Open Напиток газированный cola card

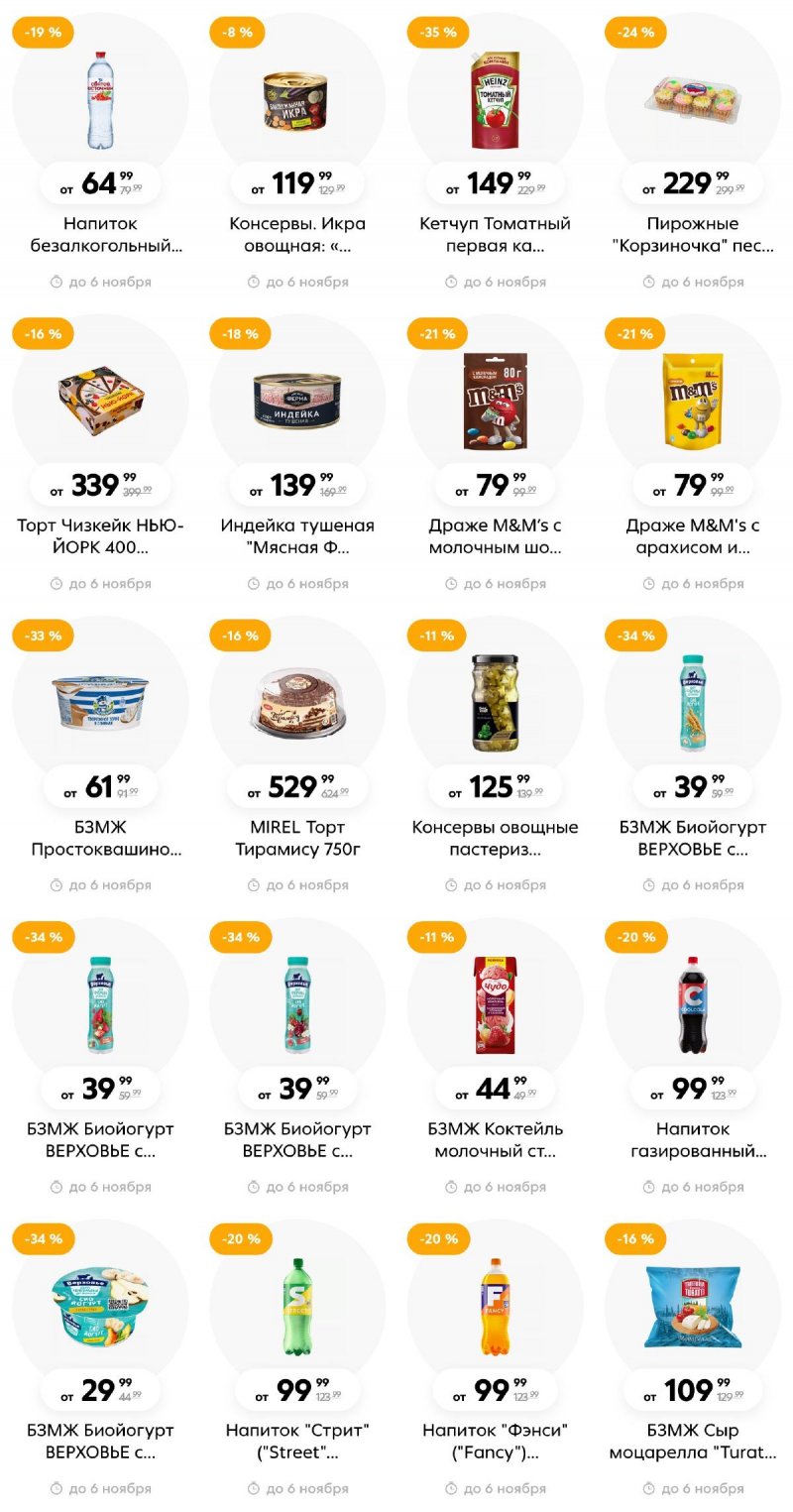(692, 1004)
